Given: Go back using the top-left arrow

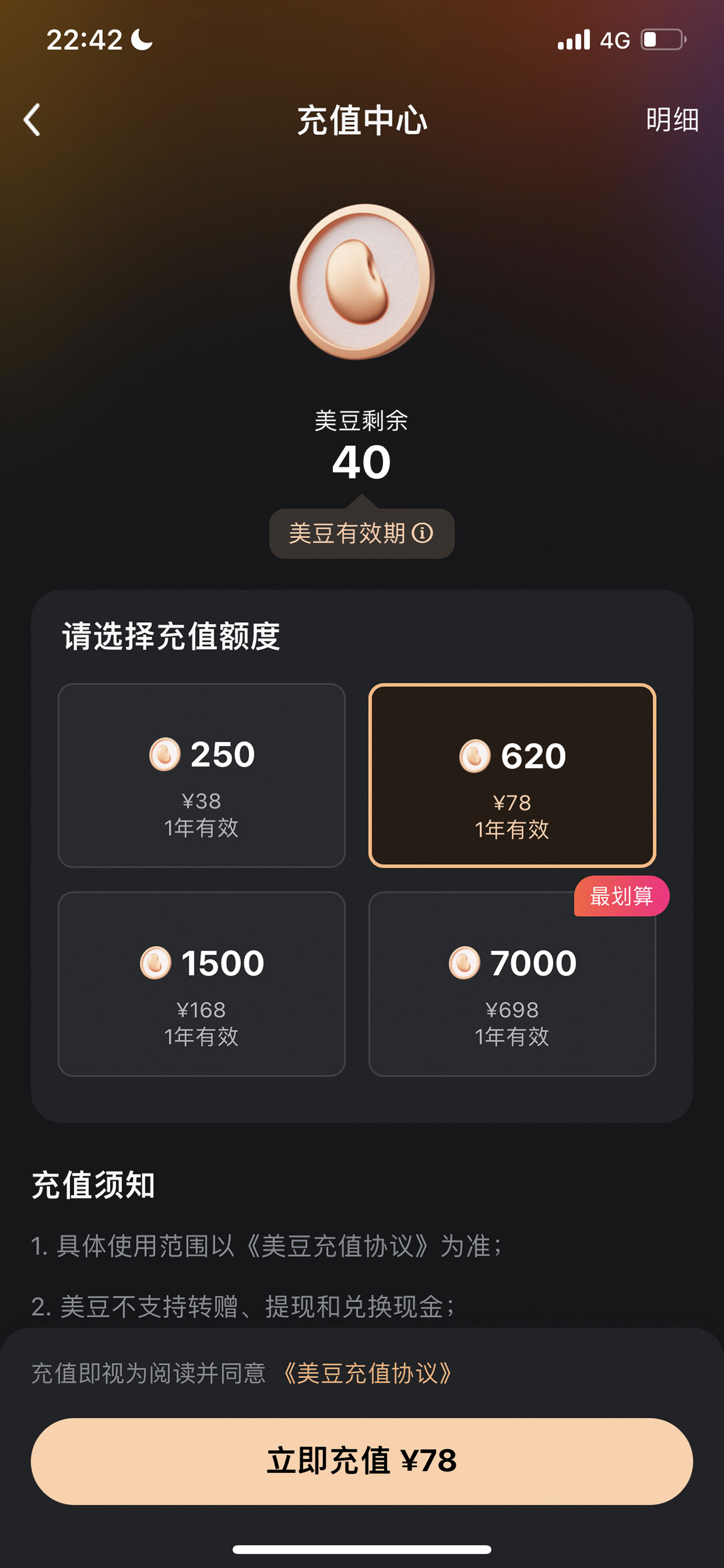Looking at the screenshot, I should click(32, 120).
